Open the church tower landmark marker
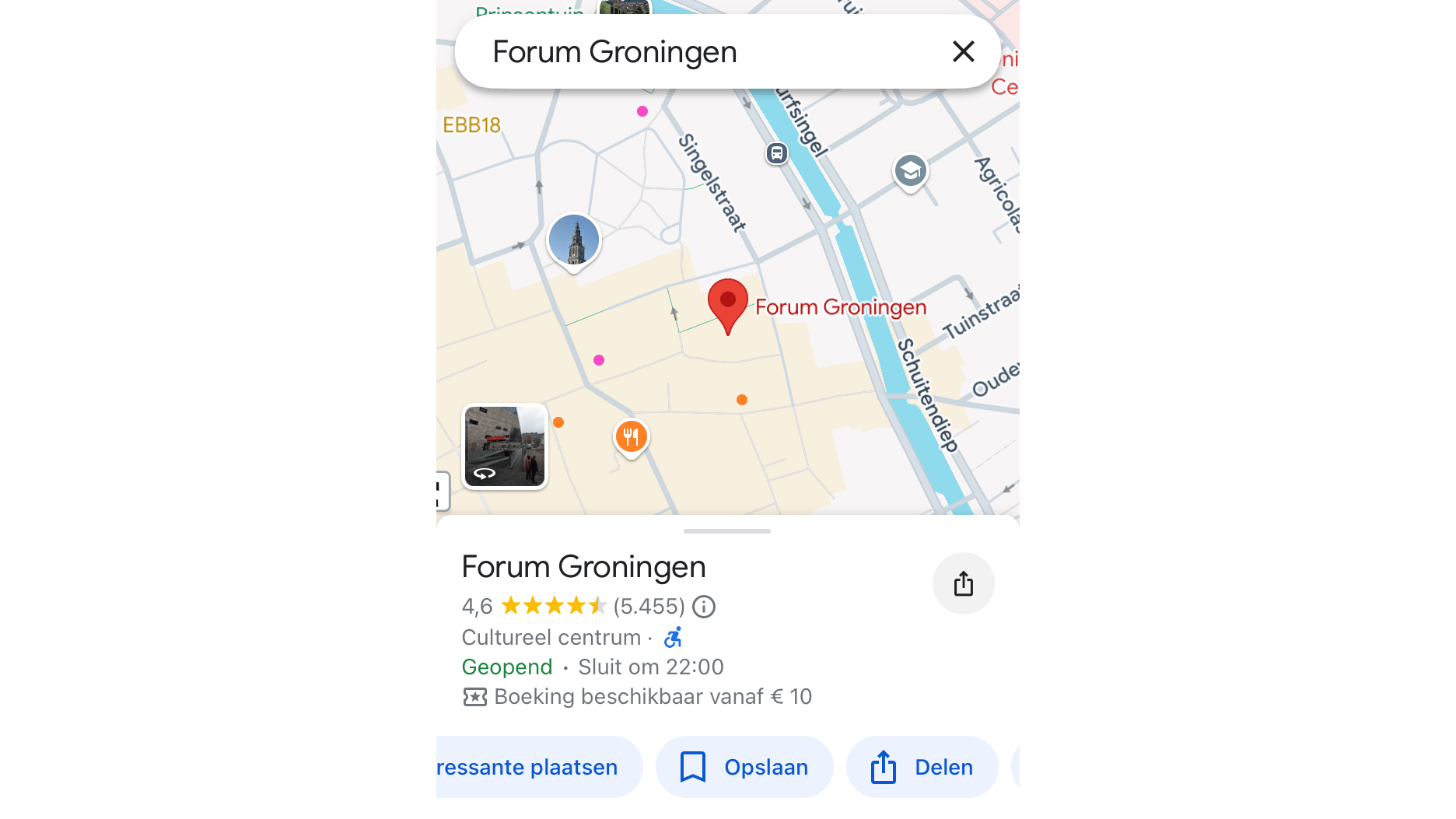Image resolution: width=1456 pixels, height=819 pixels. pyautogui.click(x=574, y=240)
